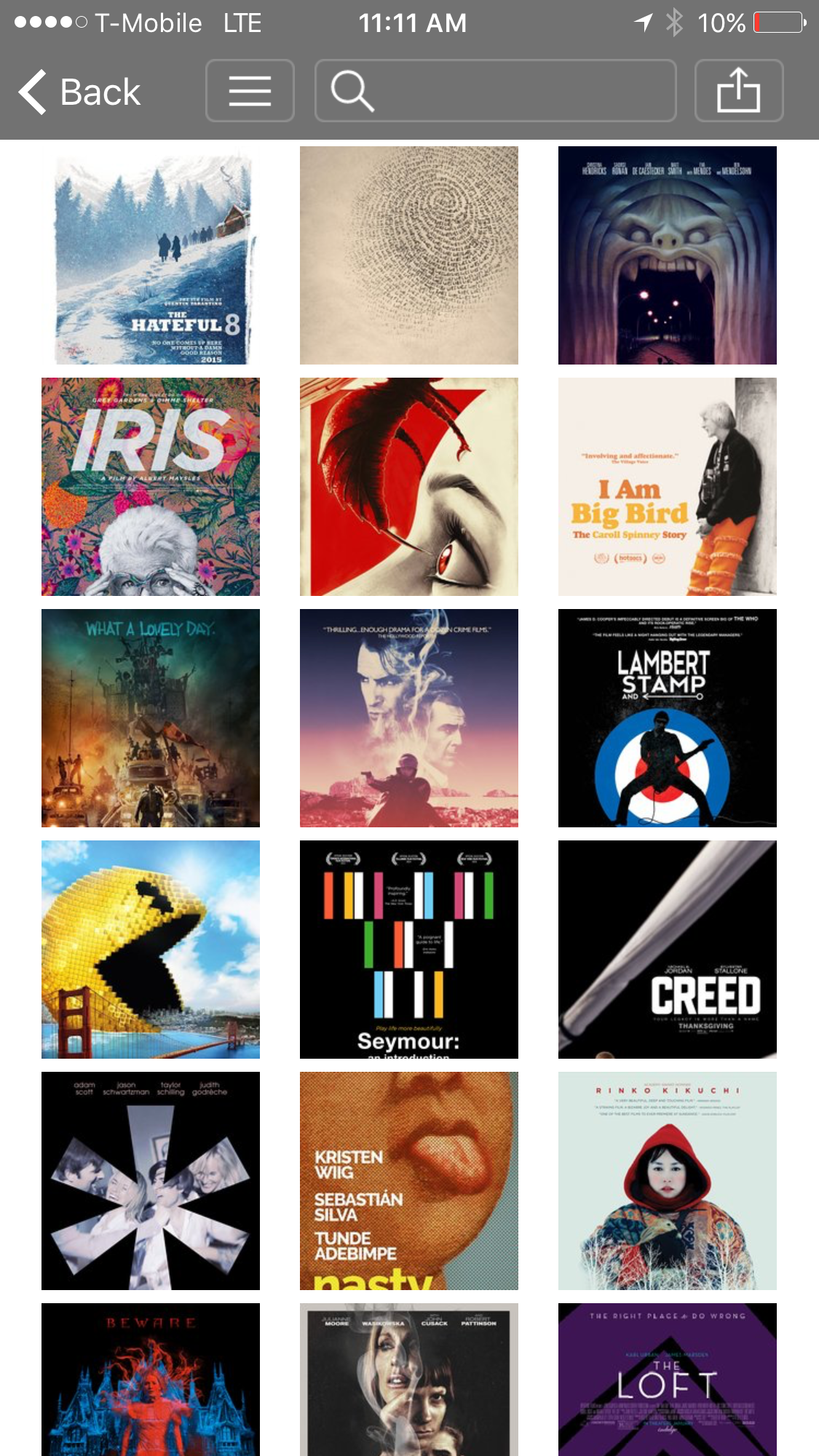The height and width of the screenshot is (1456, 819).
Task: Select the Iris movie poster
Action: pyautogui.click(x=151, y=487)
